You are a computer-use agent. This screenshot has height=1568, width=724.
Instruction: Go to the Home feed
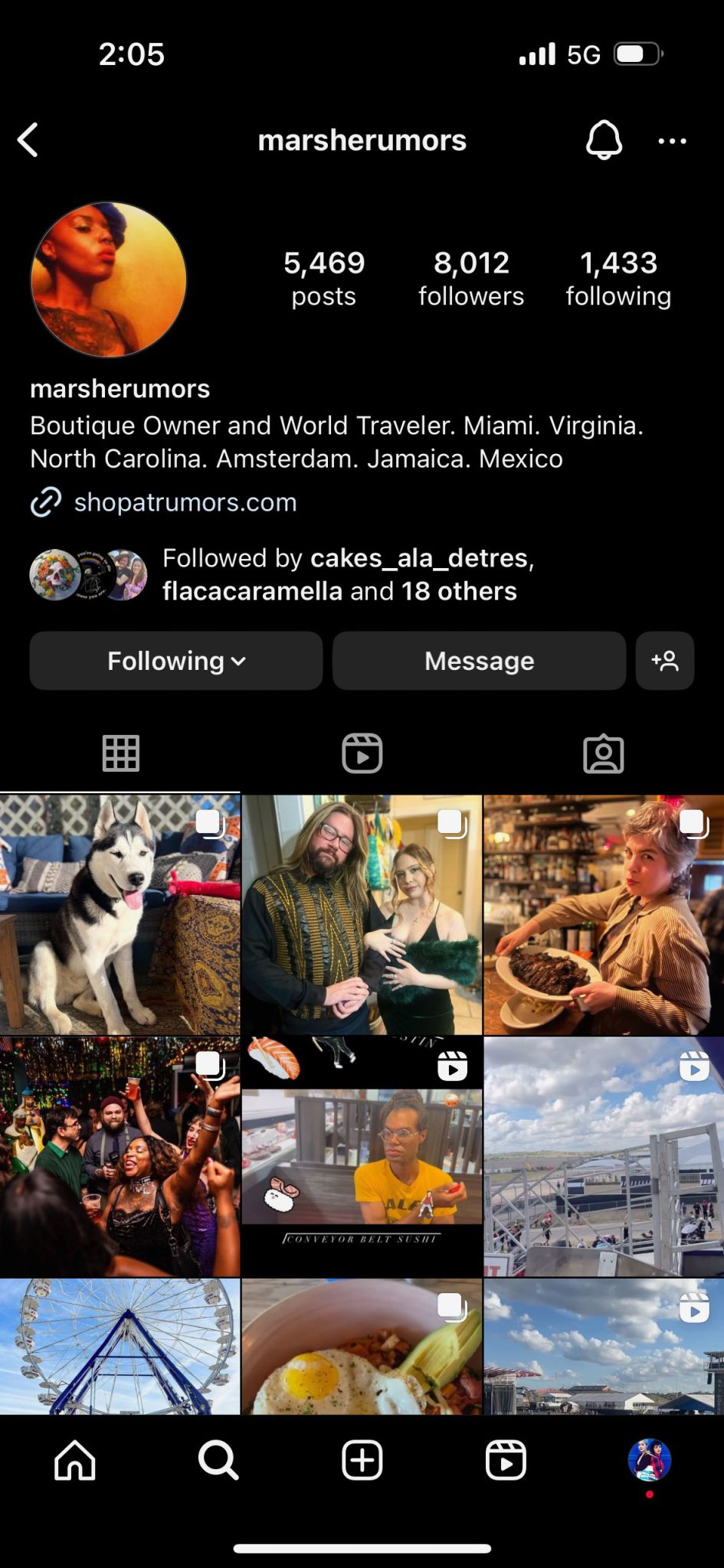(75, 1460)
